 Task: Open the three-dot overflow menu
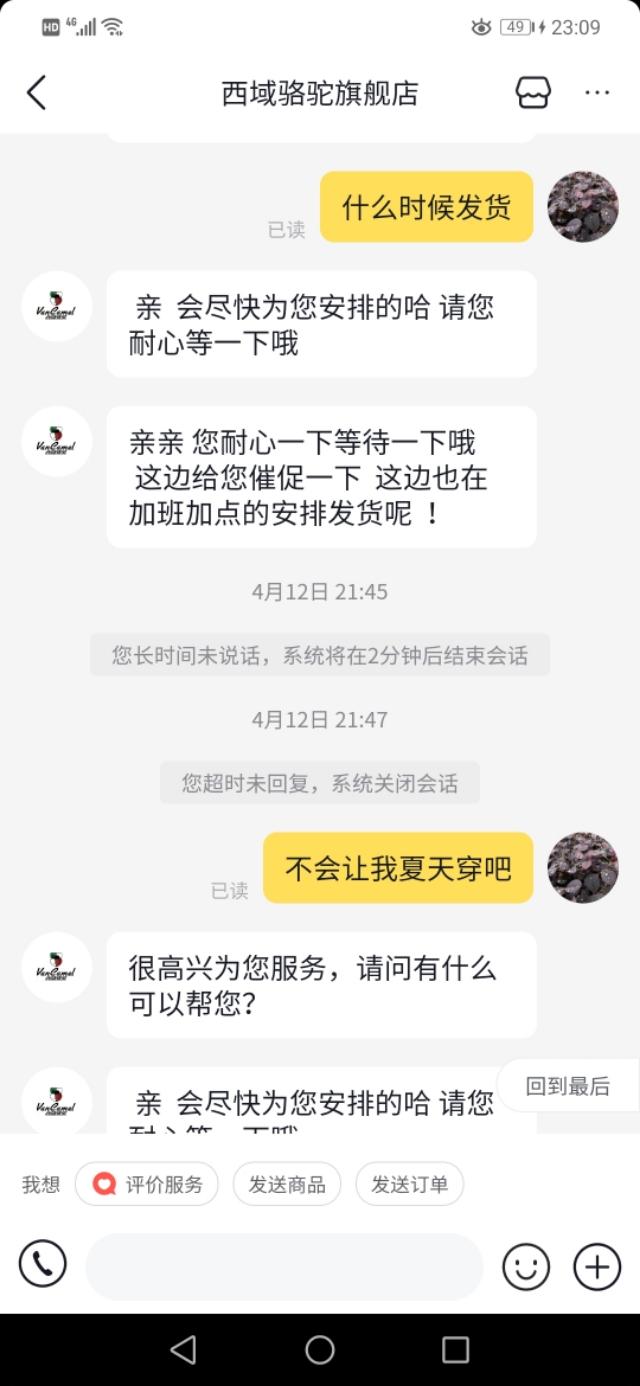pyautogui.click(x=597, y=93)
